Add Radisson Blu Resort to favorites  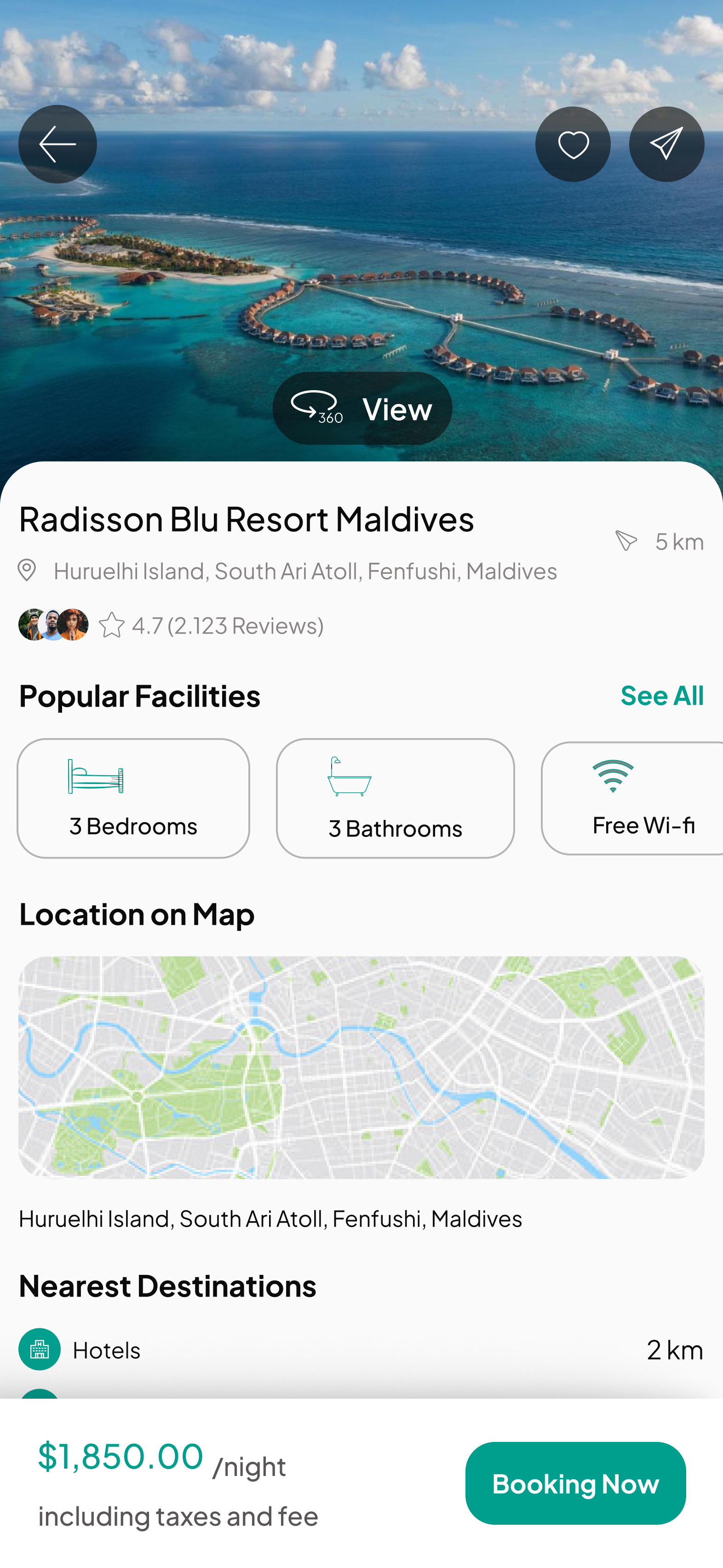572,144
